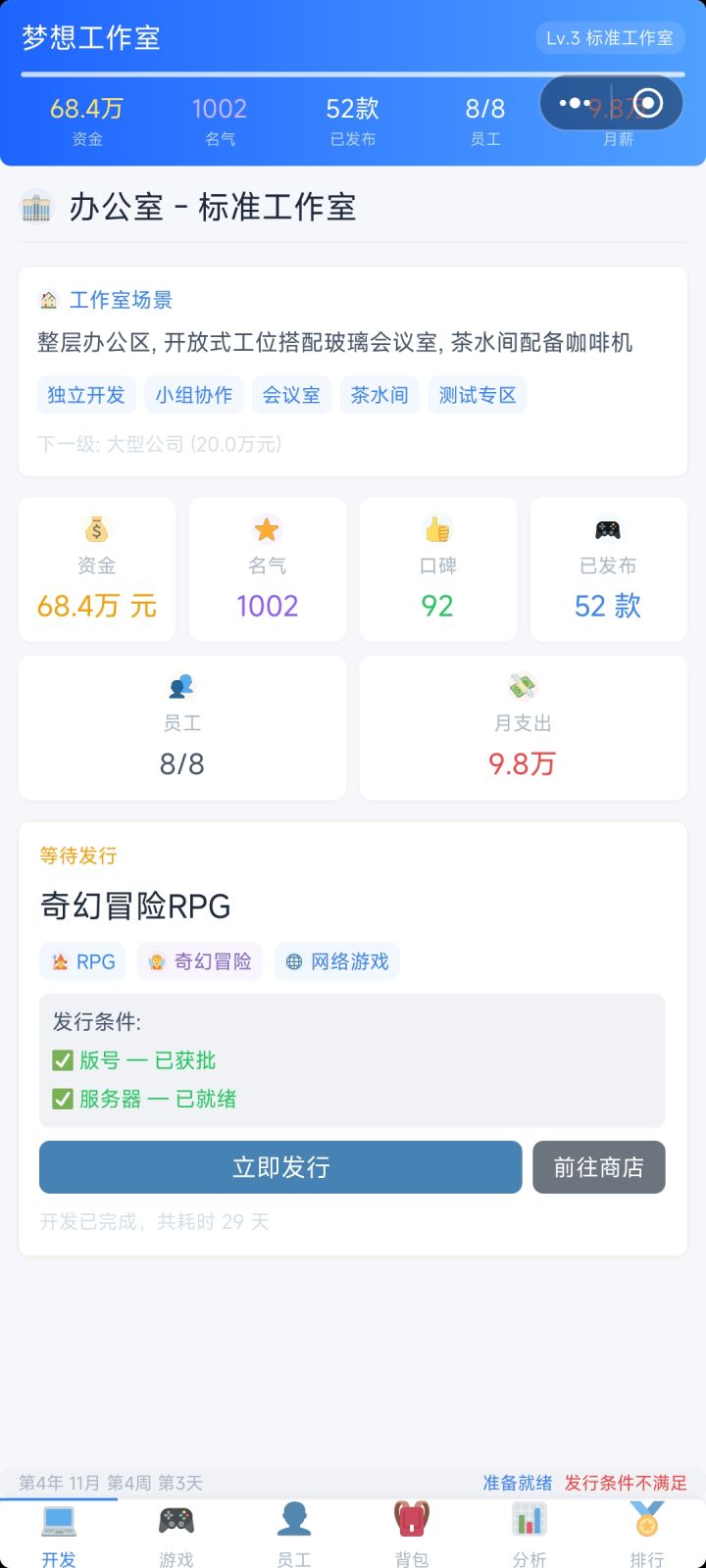Close the mini program with the circle button
Screen dimensions: 706x1568
click(648, 103)
